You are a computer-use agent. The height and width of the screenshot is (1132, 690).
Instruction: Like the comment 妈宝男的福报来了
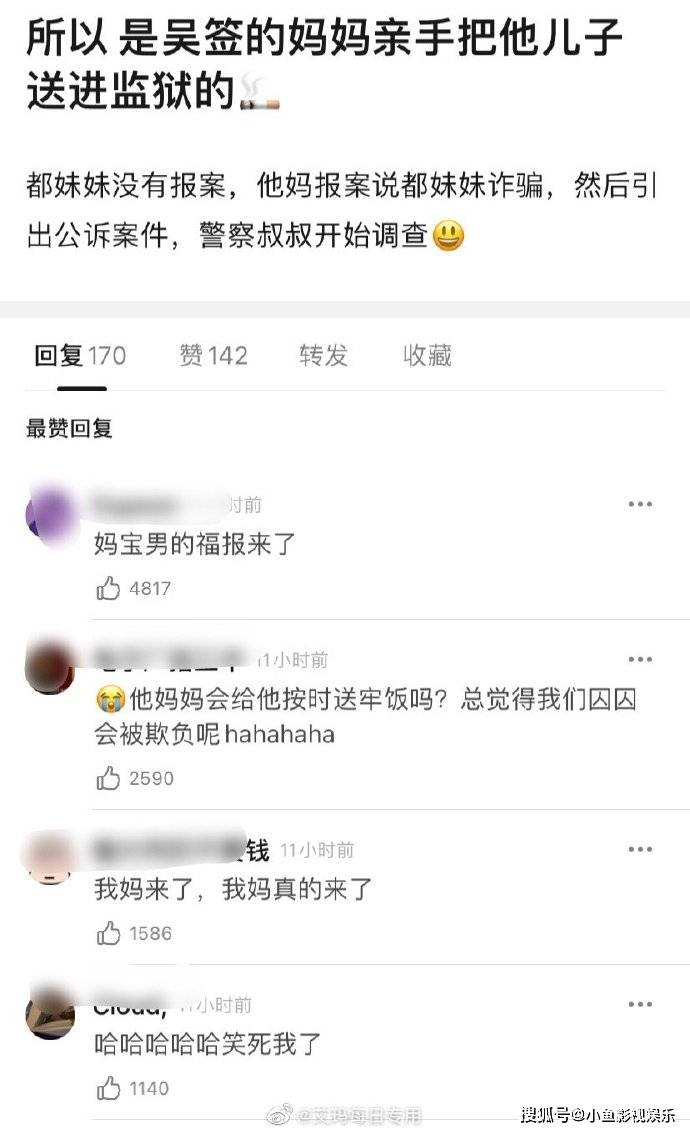[x=109, y=589]
